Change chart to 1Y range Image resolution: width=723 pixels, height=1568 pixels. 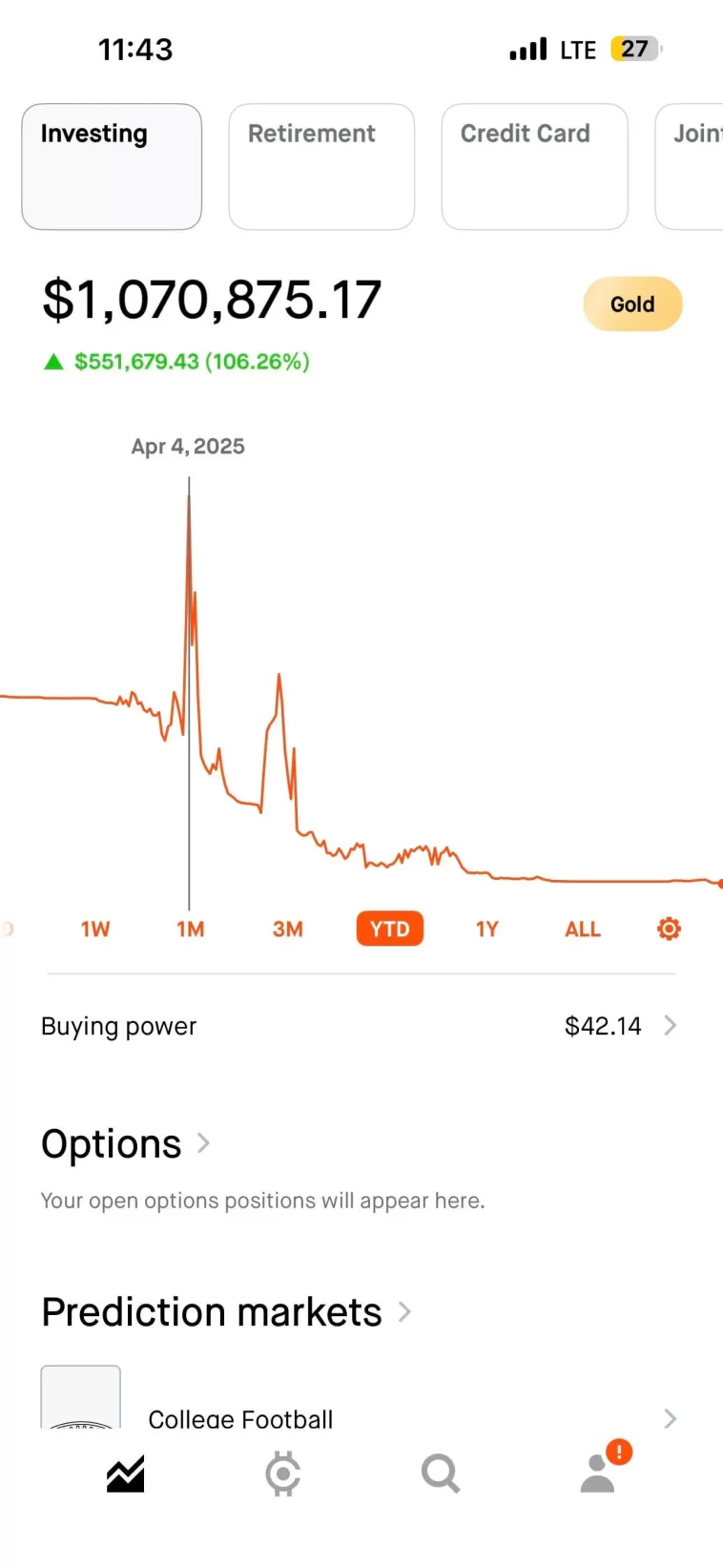pos(487,929)
